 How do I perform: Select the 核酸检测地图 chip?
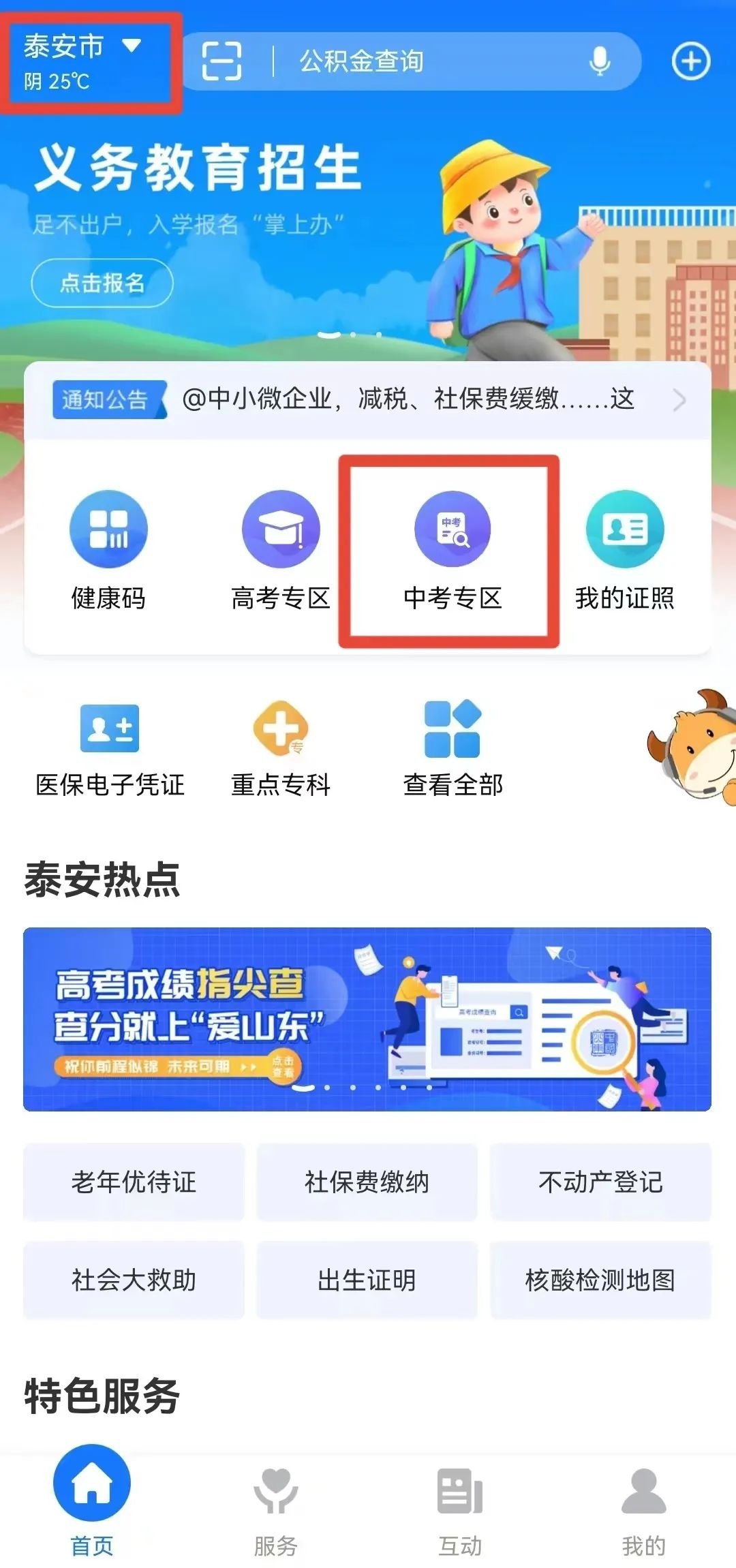point(600,1280)
